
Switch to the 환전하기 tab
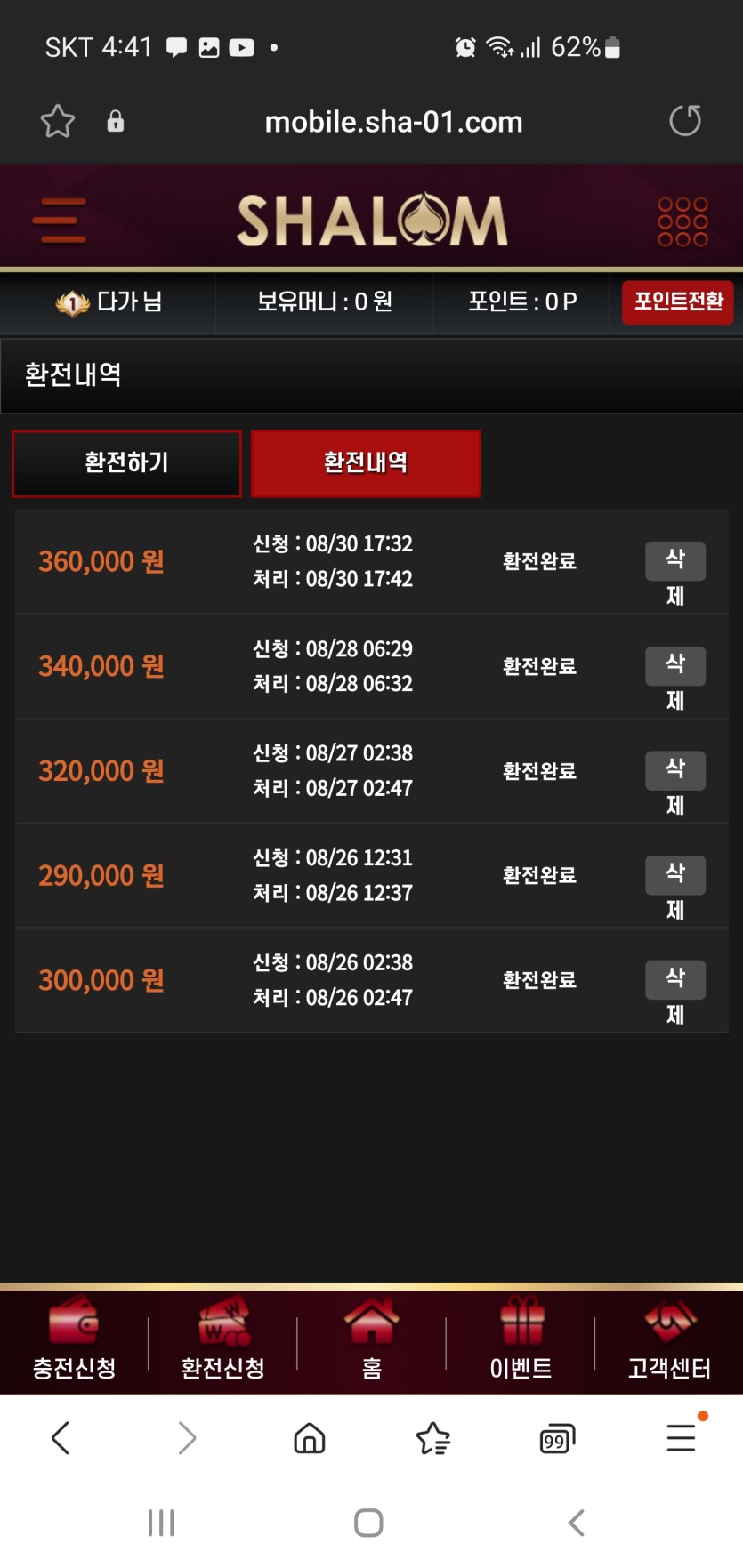pyautogui.click(x=126, y=463)
